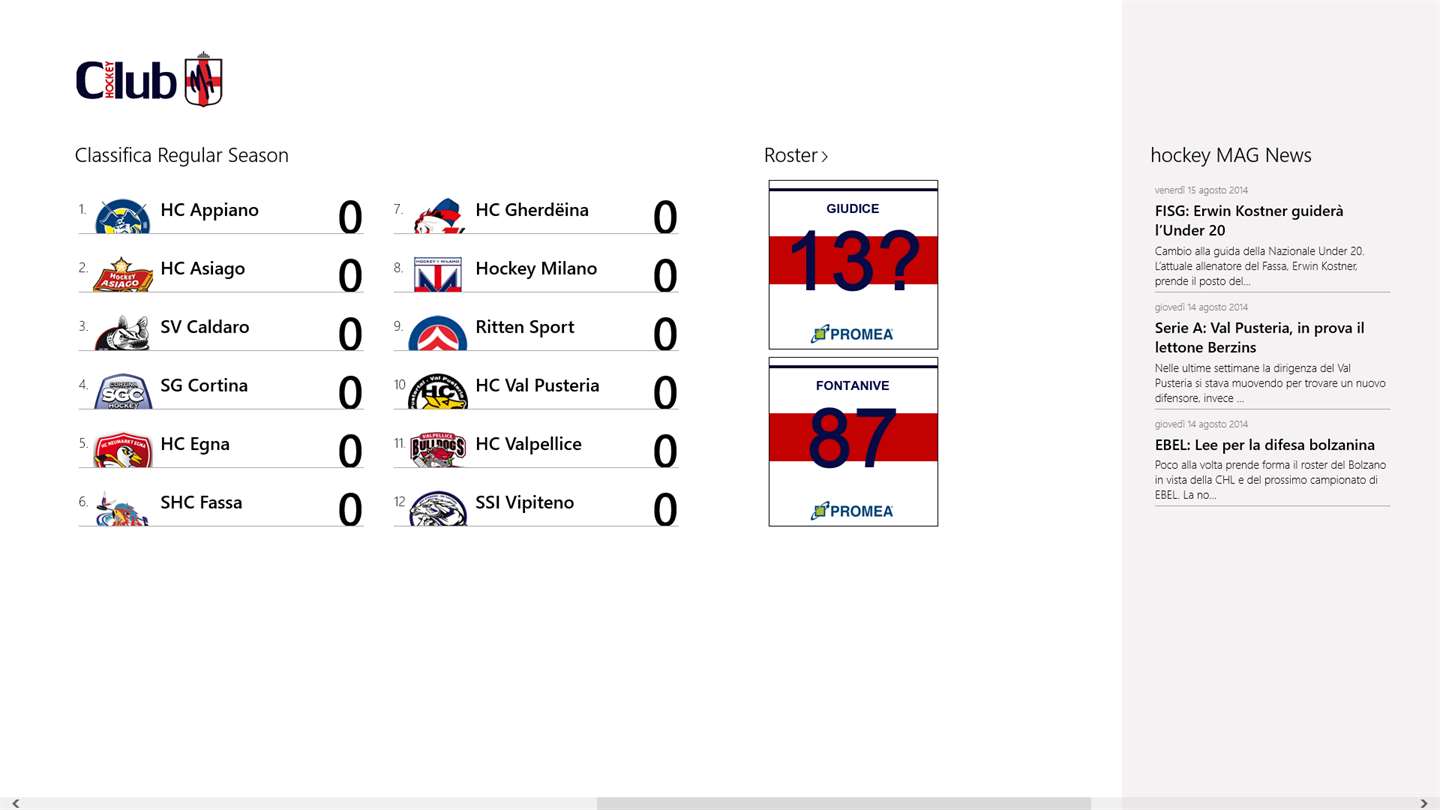View the HC Gherdëina standings entry
The width and height of the screenshot is (1440, 810).
(535, 212)
